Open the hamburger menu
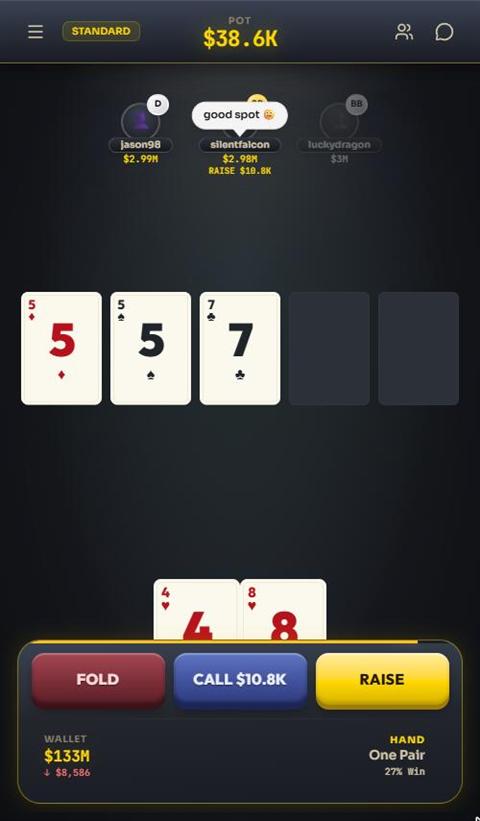Screen dimensions: 480x821 click(36, 32)
